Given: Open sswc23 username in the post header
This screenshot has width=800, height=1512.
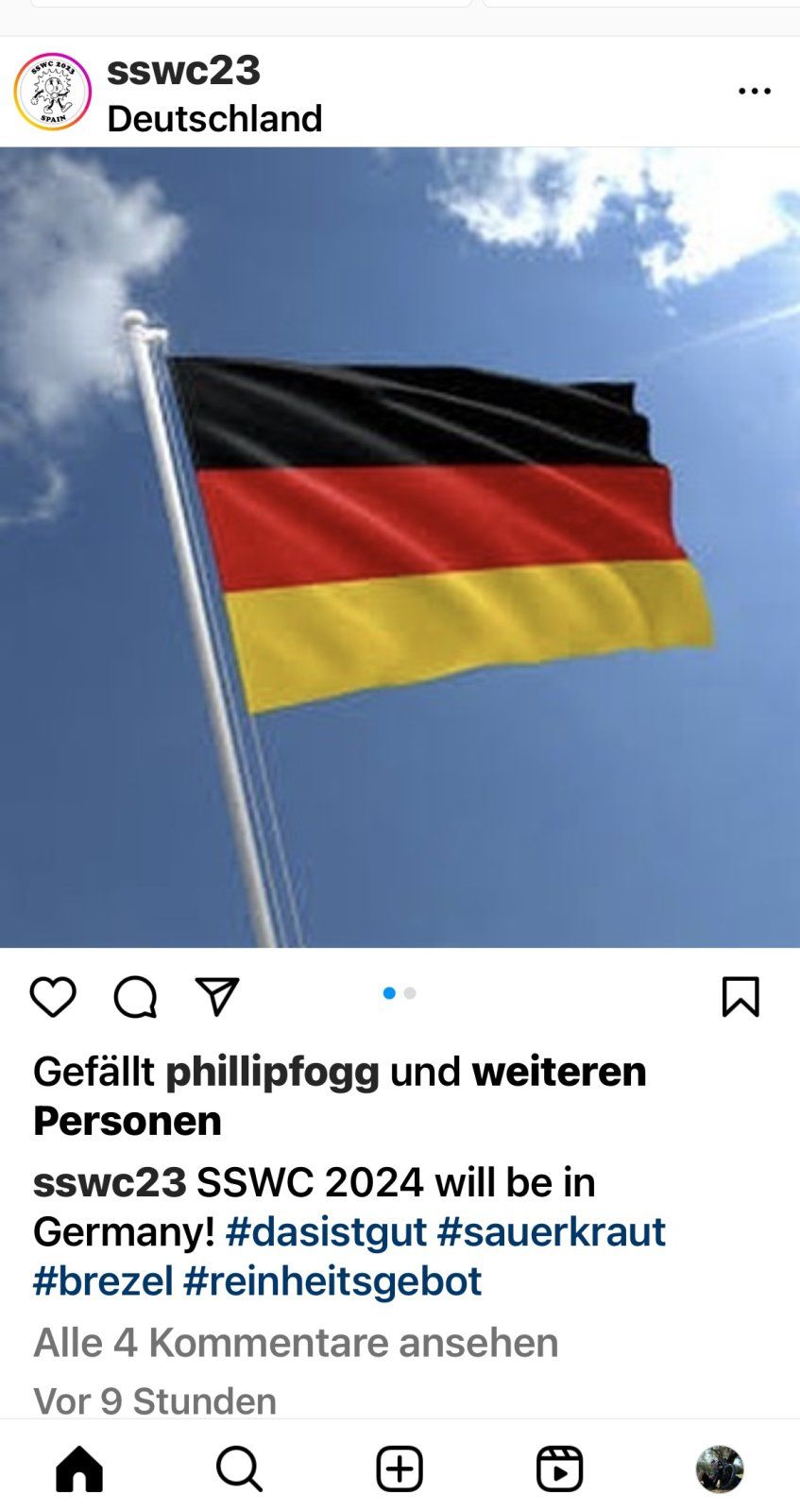Looking at the screenshot, I should click(x=183, y=71).
